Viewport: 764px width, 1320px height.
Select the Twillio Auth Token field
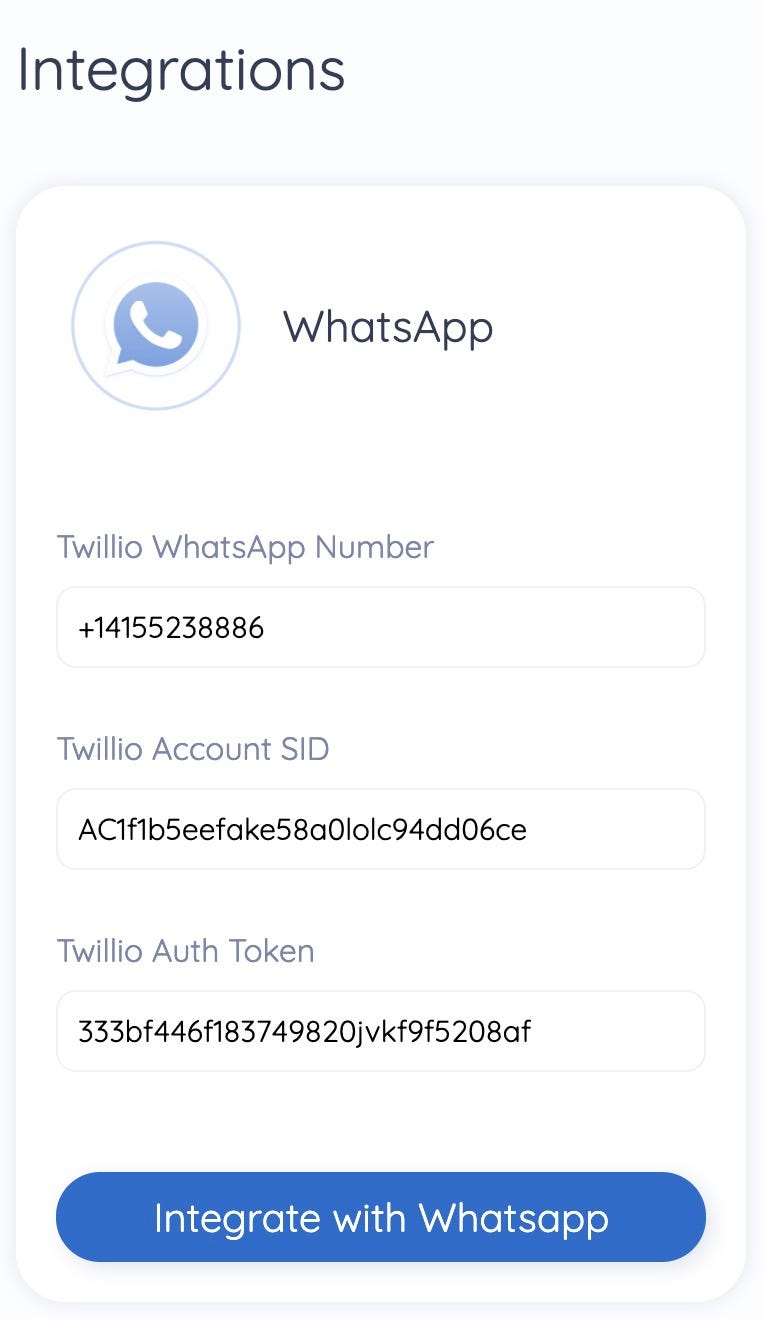381,1031
